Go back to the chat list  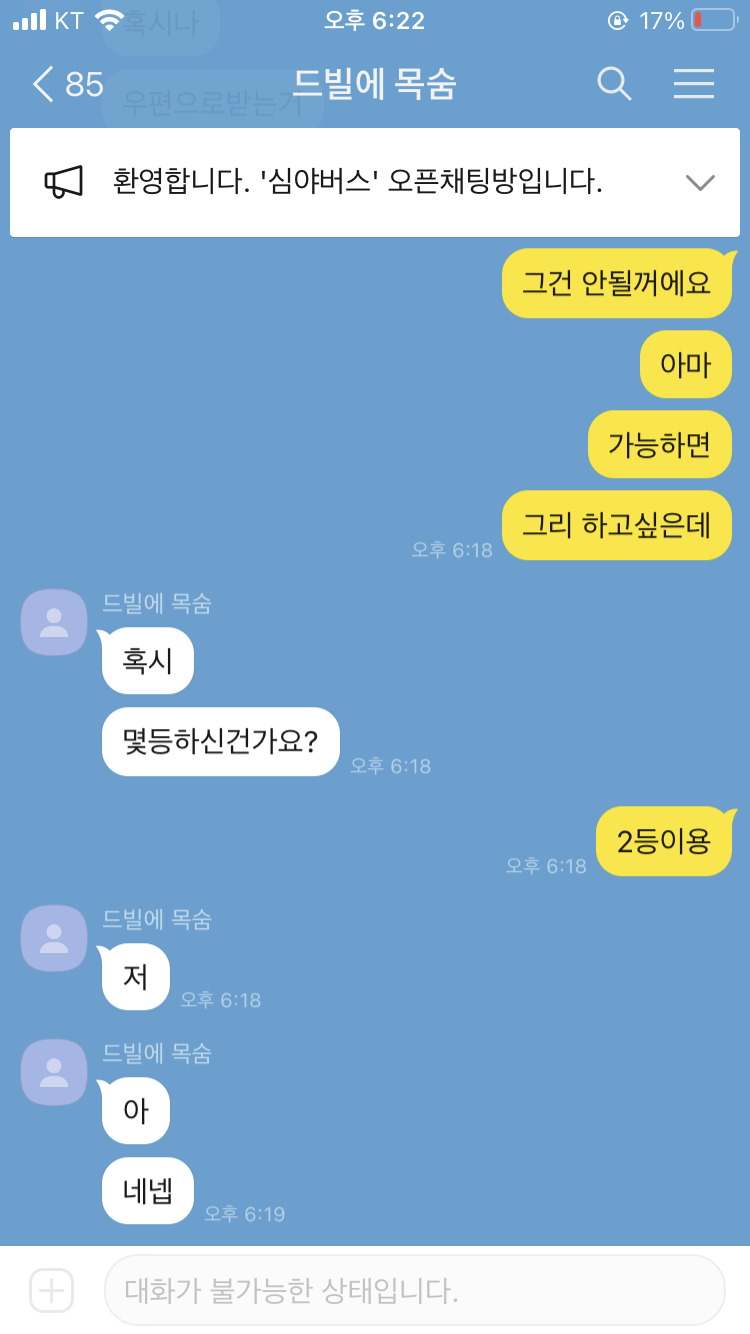[66, 84]
